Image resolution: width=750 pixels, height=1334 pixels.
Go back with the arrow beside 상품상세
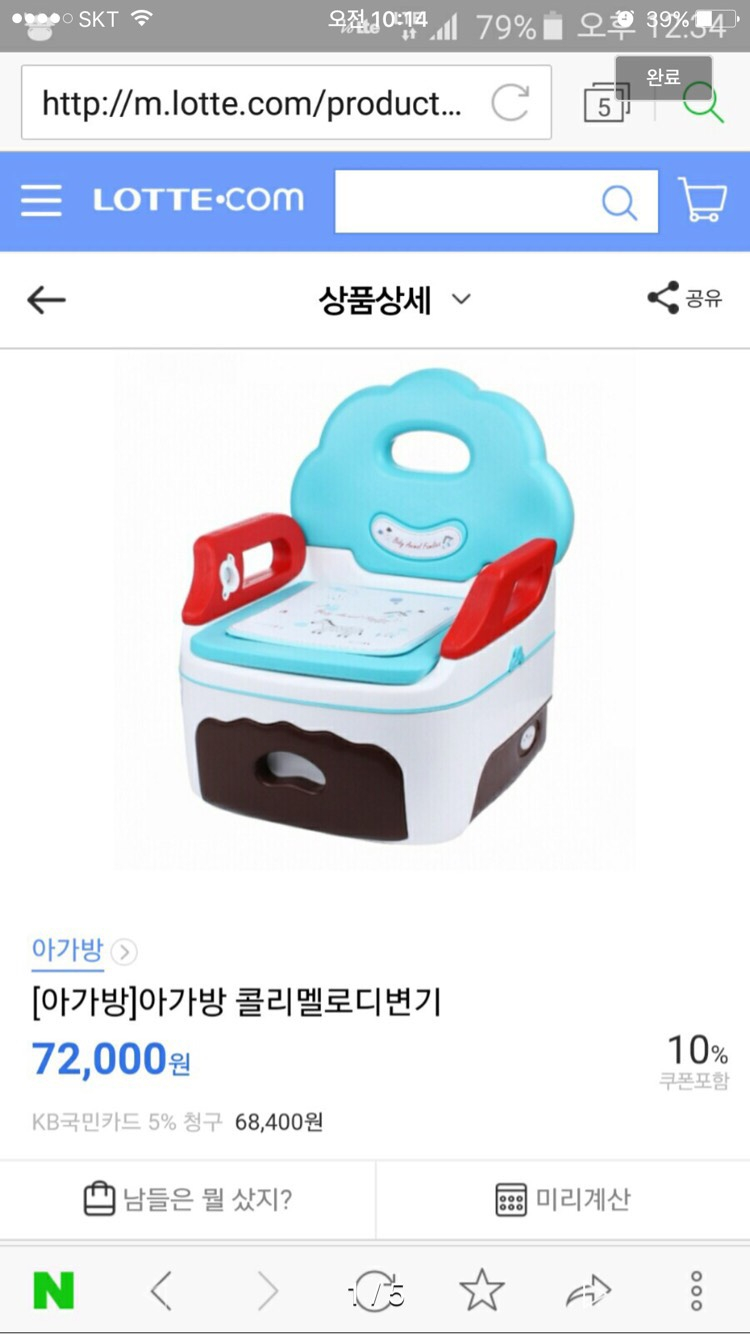coord(46,299)
